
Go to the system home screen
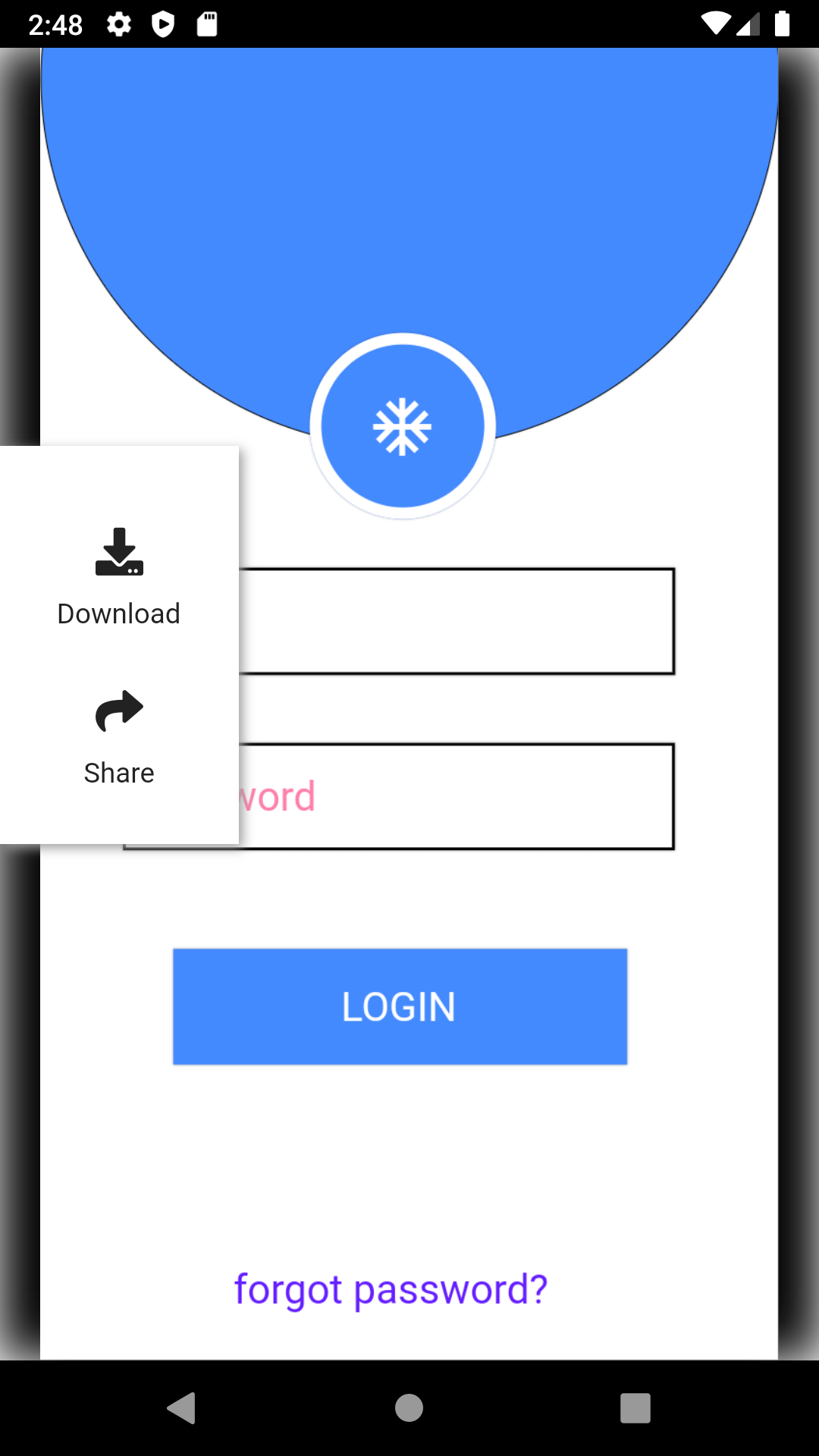coord(409,1408)
